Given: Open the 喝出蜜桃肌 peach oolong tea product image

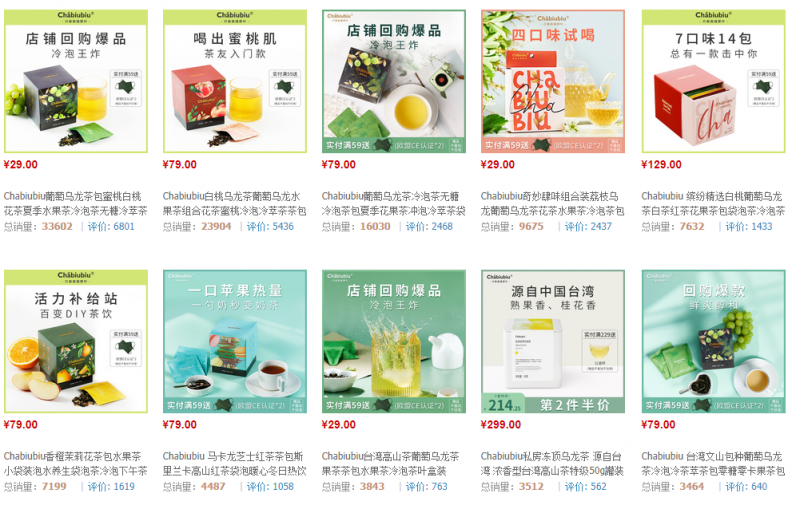Looking at the screenshot, I should point(235,81).
